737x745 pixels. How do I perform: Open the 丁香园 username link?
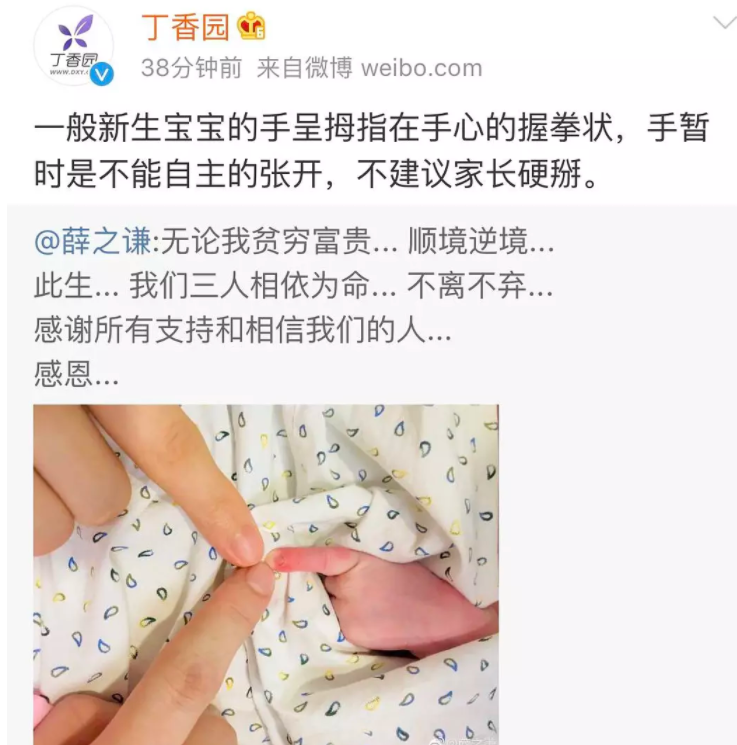tap(186, 27)
